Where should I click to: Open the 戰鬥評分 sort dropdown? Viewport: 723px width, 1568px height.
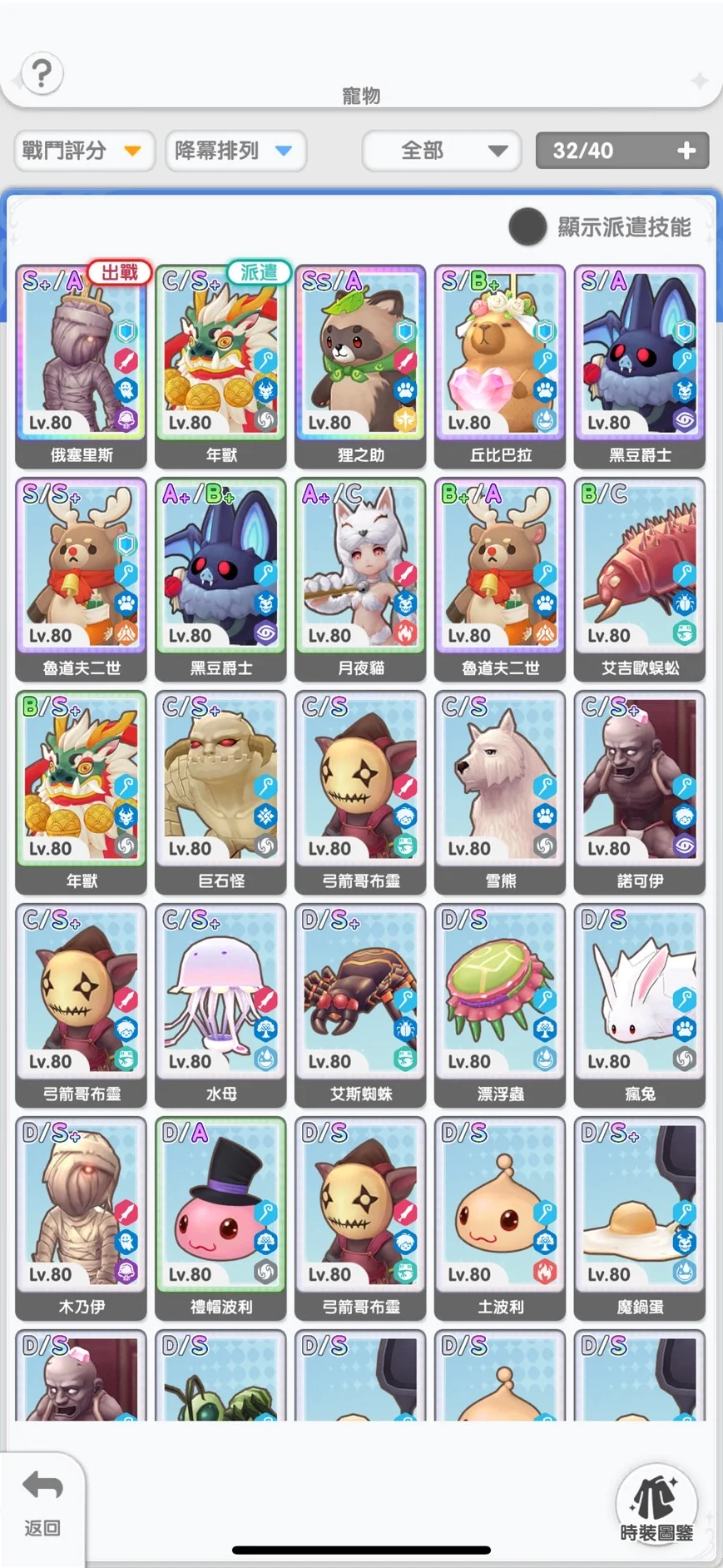[84, 151]
